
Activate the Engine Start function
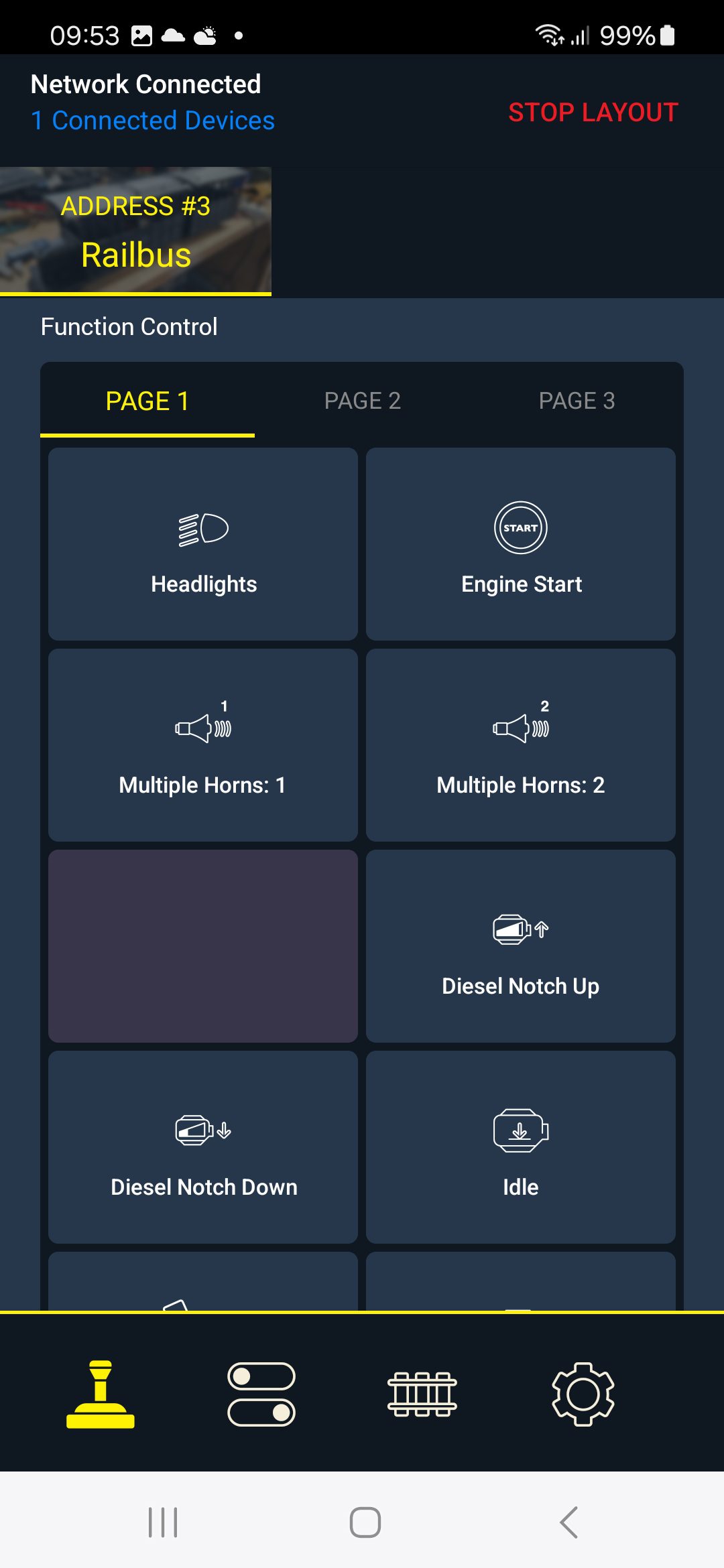(521, 544)
